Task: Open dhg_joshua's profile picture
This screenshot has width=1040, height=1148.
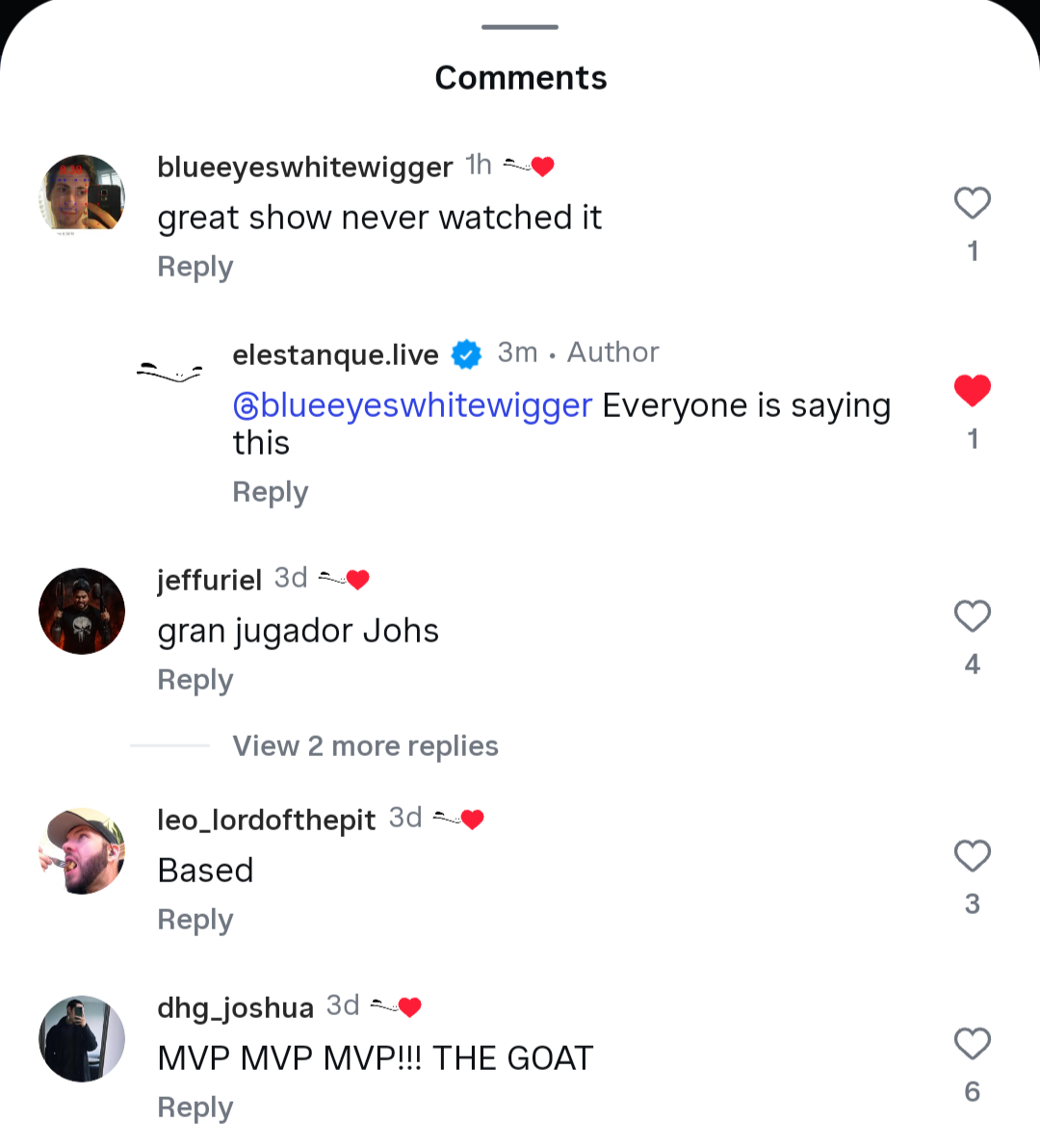Action: pyautogui.click(x=82, y=1038)
